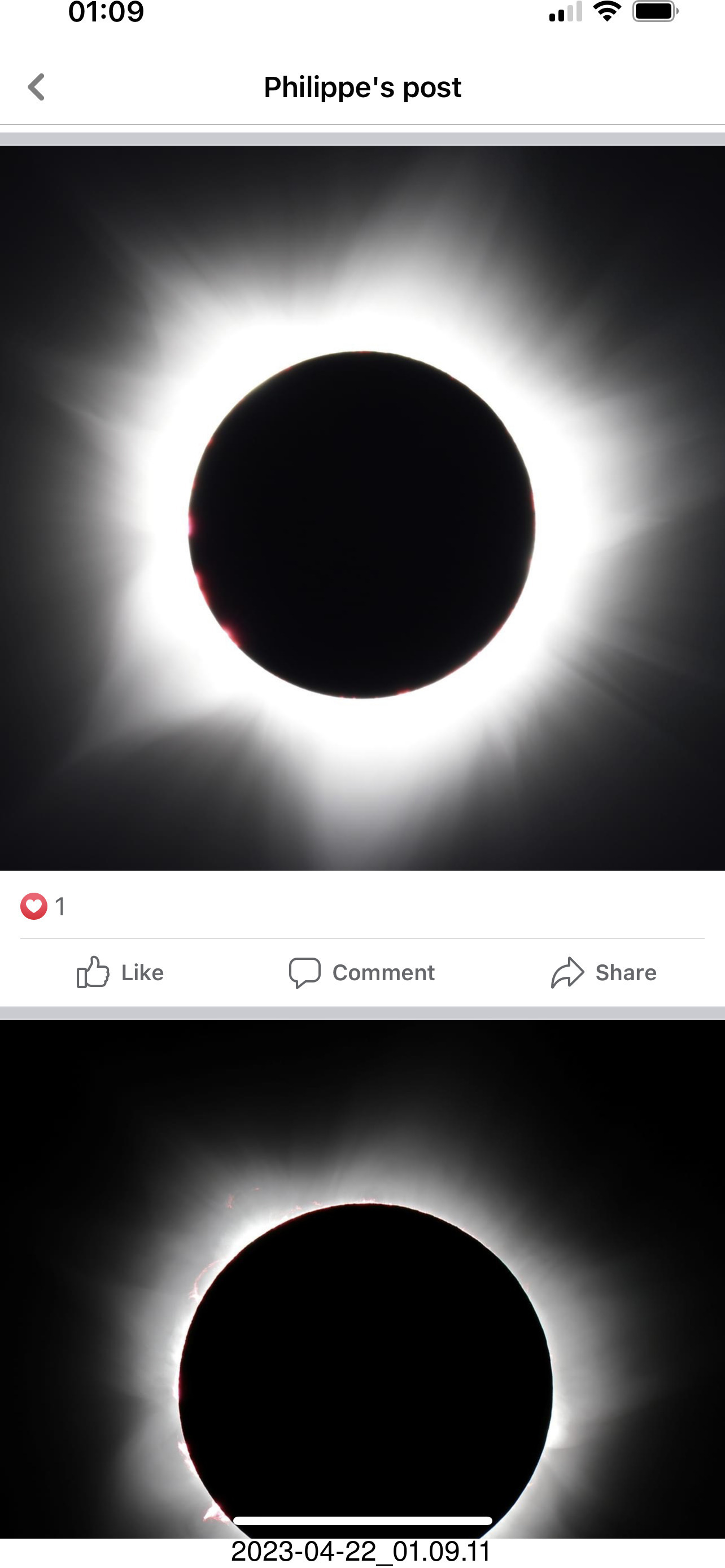Share the first eclipse photo
The height and width of the screenshot is (1568, 725).
(x=603, y=972)
